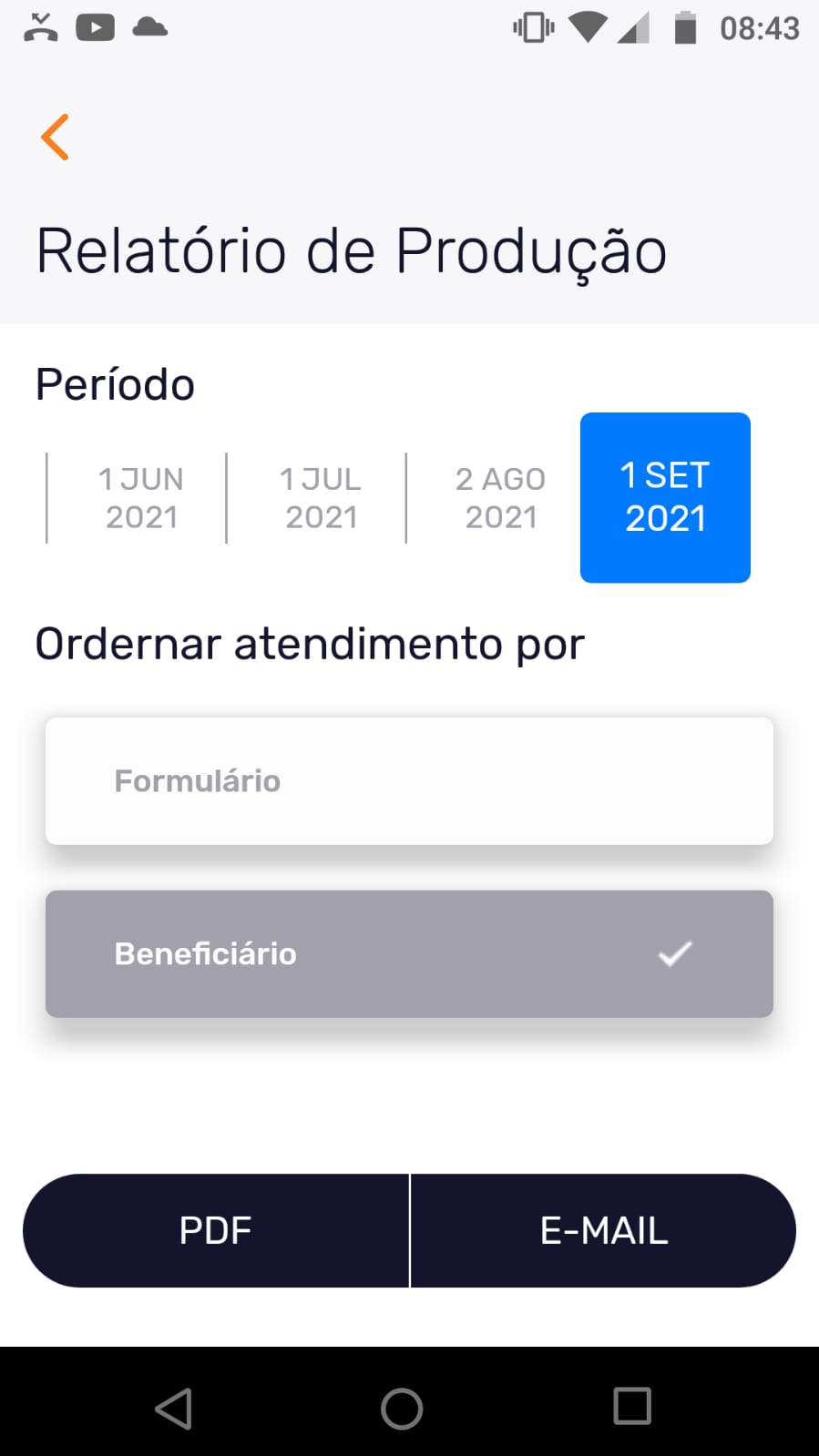Pick the 2 AGO 2021 period

(500, 498)
